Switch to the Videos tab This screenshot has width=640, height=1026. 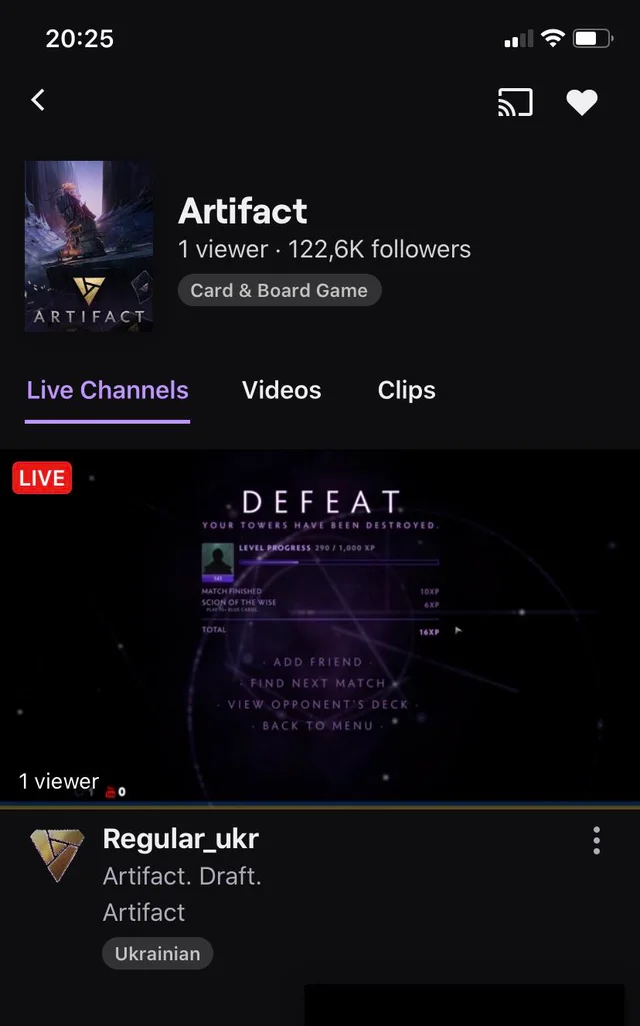(281, 390)
